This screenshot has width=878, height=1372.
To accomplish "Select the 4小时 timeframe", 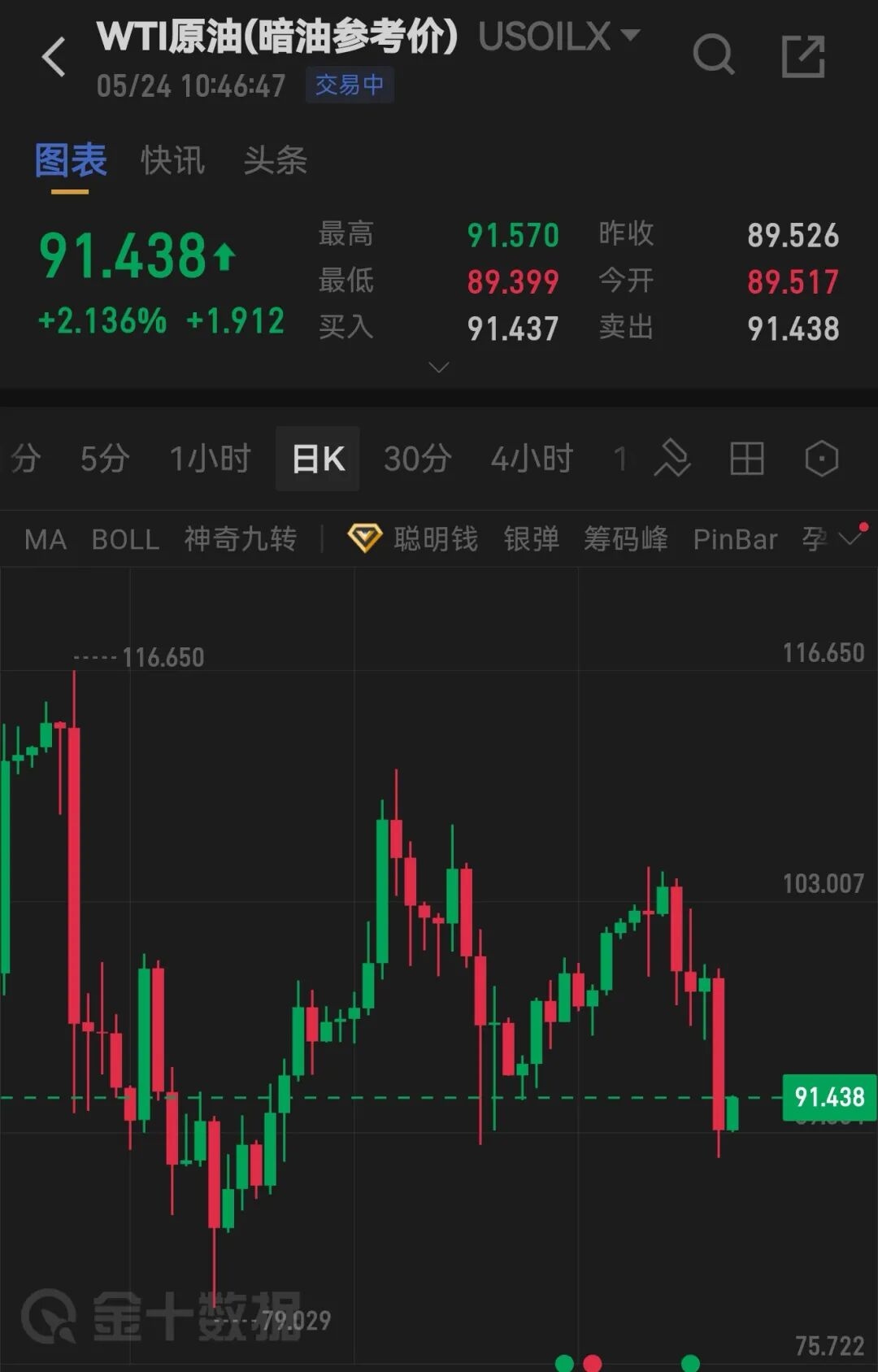I will tap(532, 459).
